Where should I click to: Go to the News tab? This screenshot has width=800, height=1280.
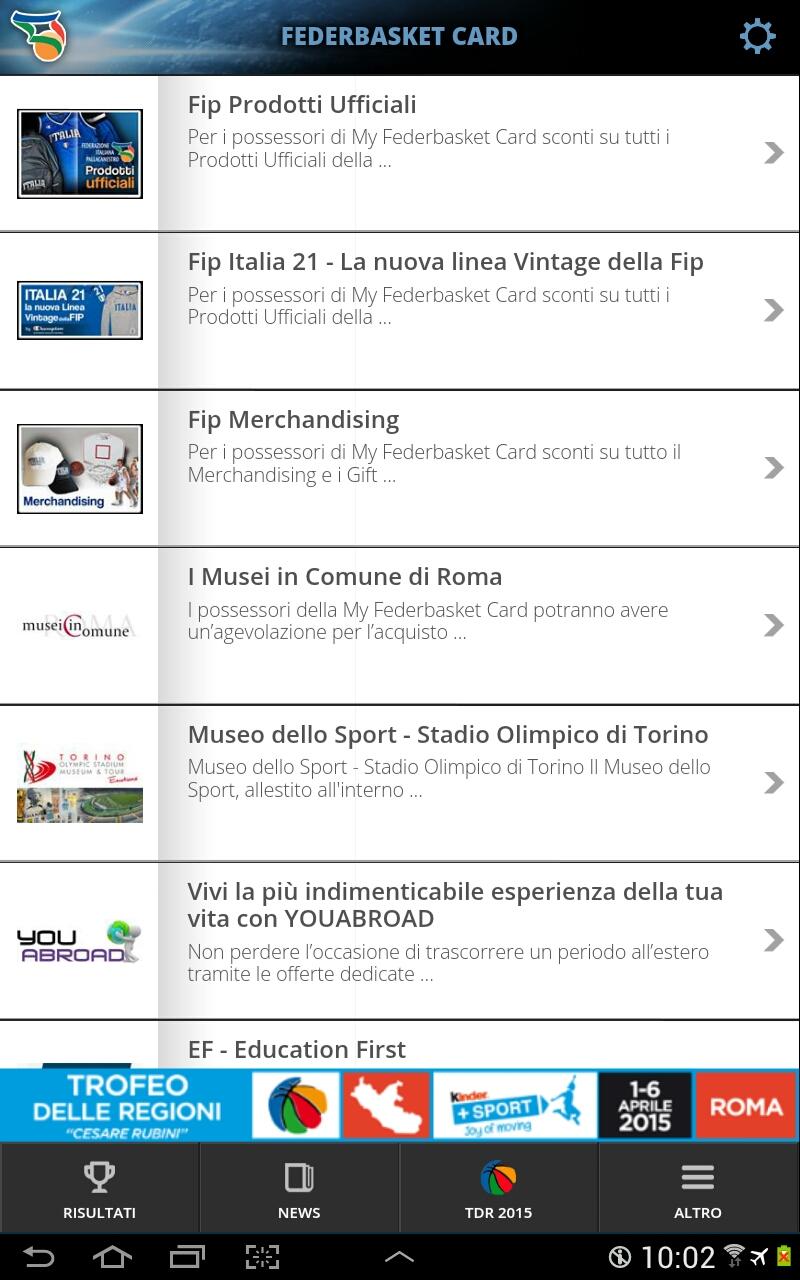pos(299,1189)
